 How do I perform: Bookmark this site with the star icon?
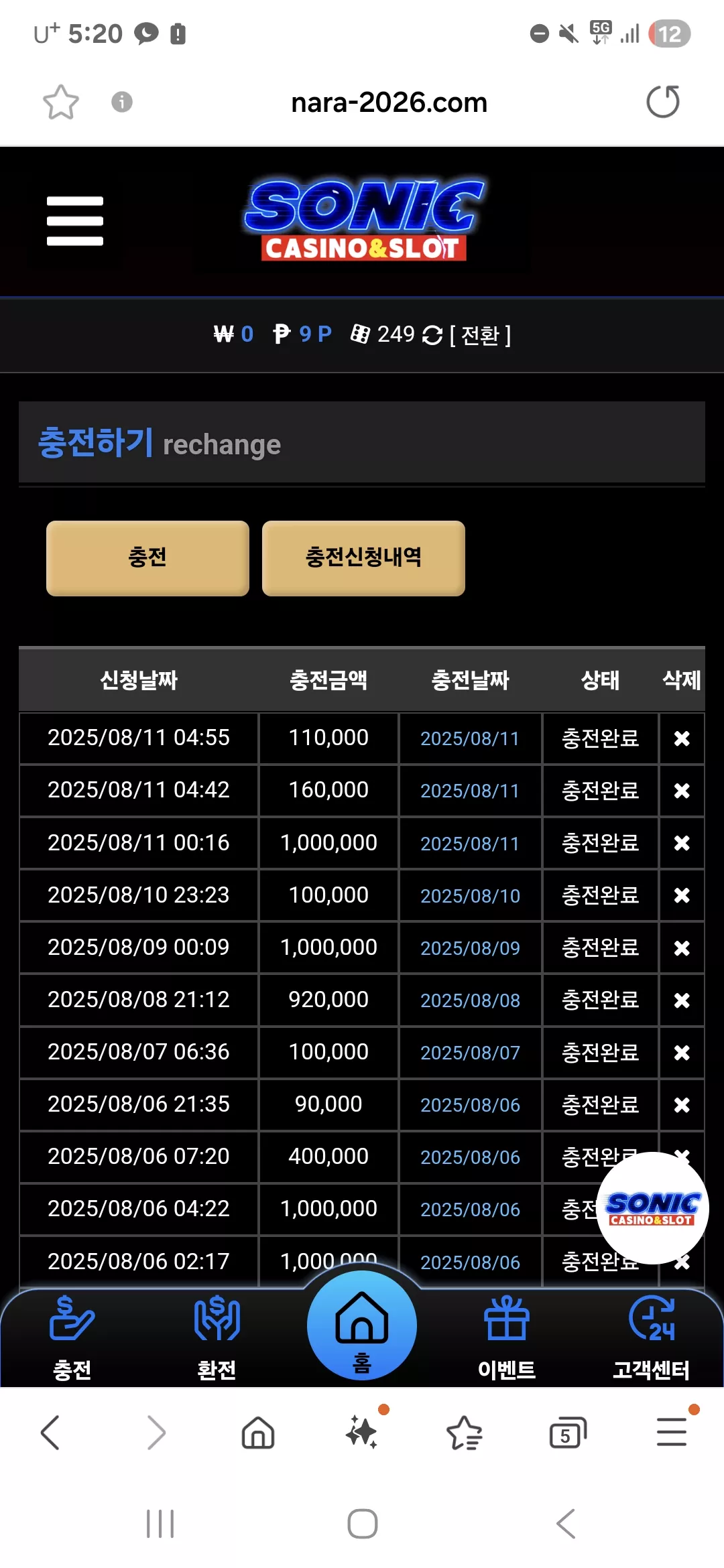61,102
